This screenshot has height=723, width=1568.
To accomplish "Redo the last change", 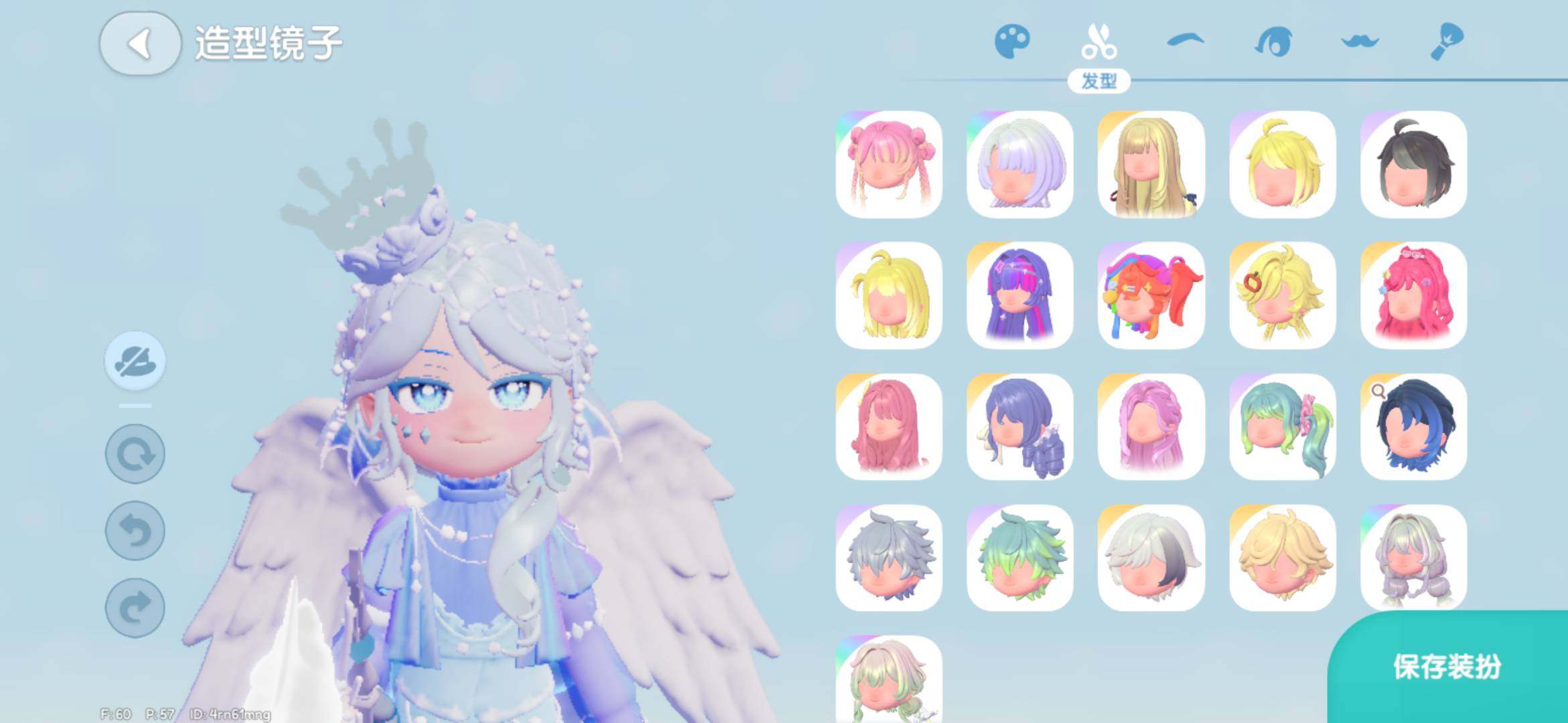I will click(x=135, y=608).
